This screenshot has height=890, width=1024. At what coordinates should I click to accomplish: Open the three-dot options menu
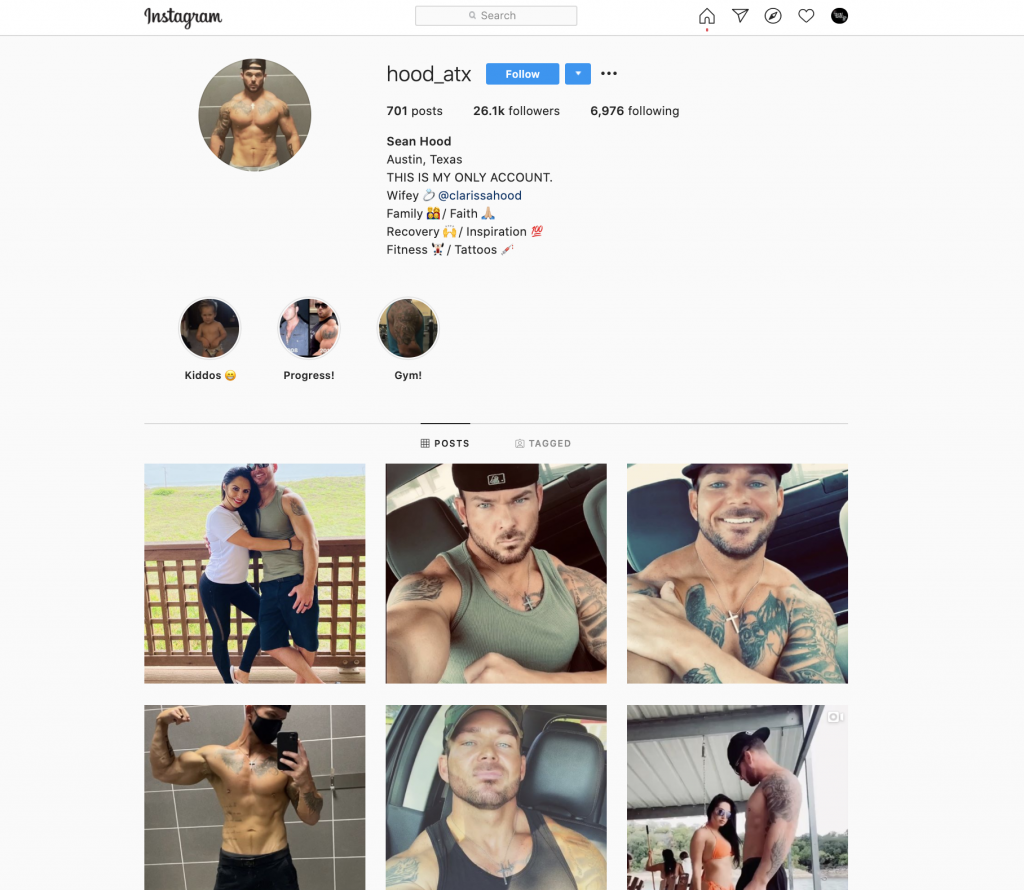click(x=609, y=74)
